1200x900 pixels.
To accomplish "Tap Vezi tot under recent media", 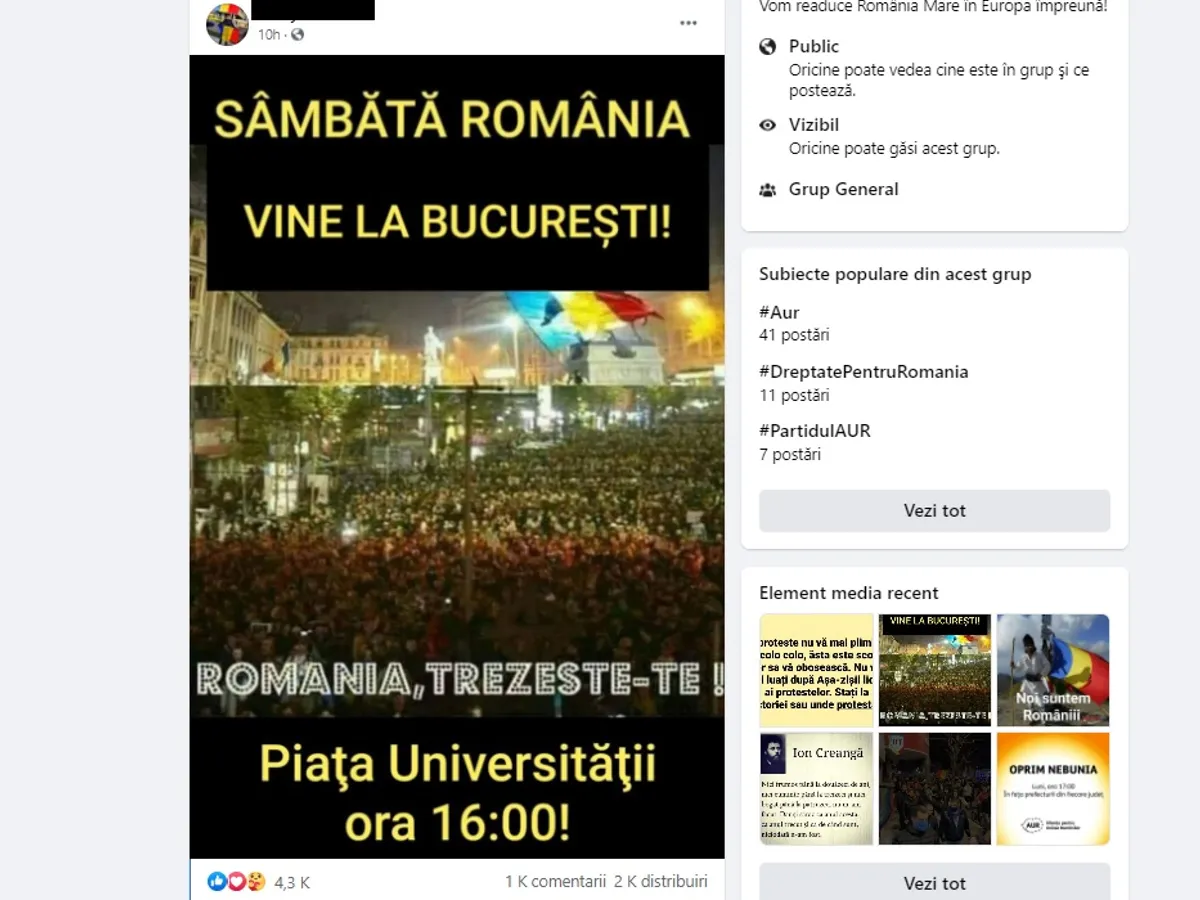I will (x=934, y=883).
